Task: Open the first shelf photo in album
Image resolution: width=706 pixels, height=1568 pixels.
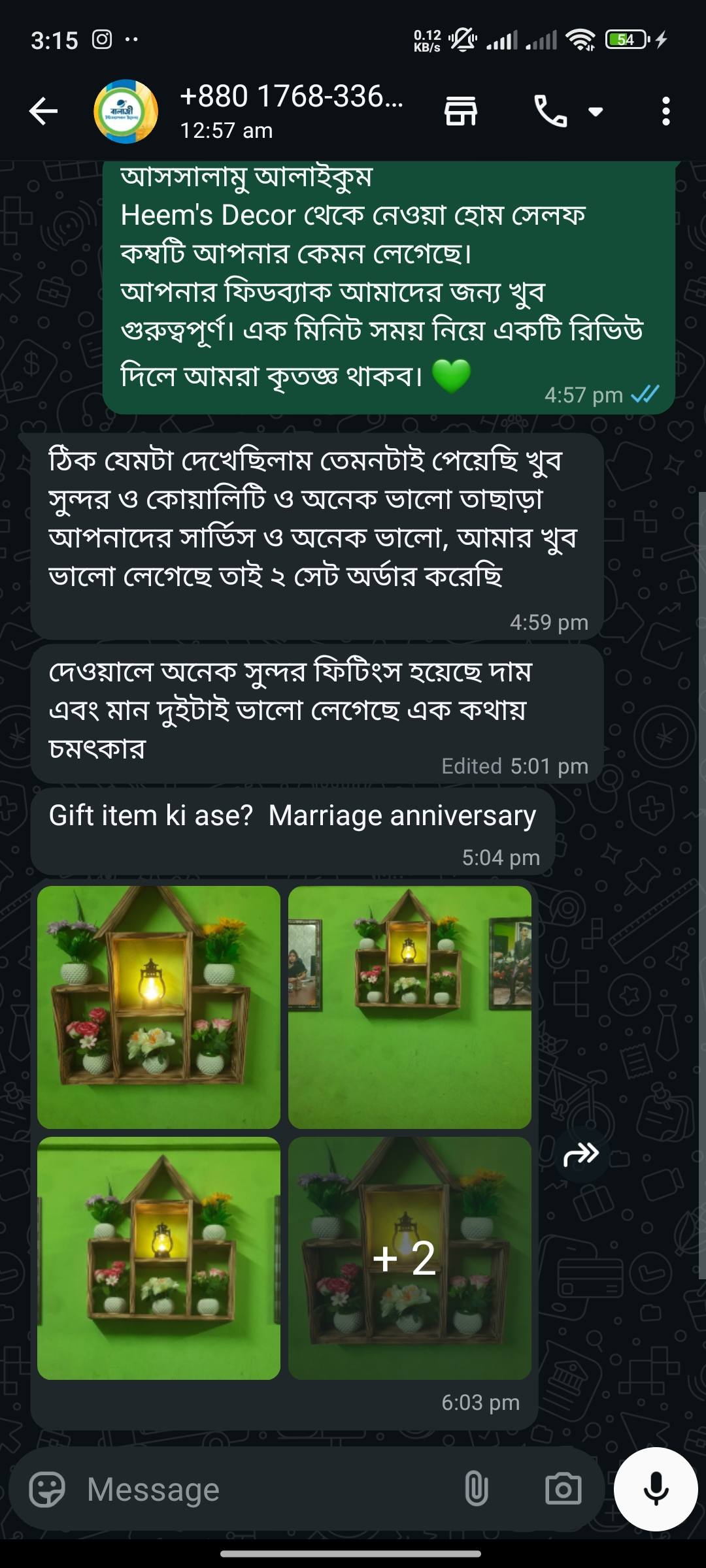Action: [x=159, y=1007]
